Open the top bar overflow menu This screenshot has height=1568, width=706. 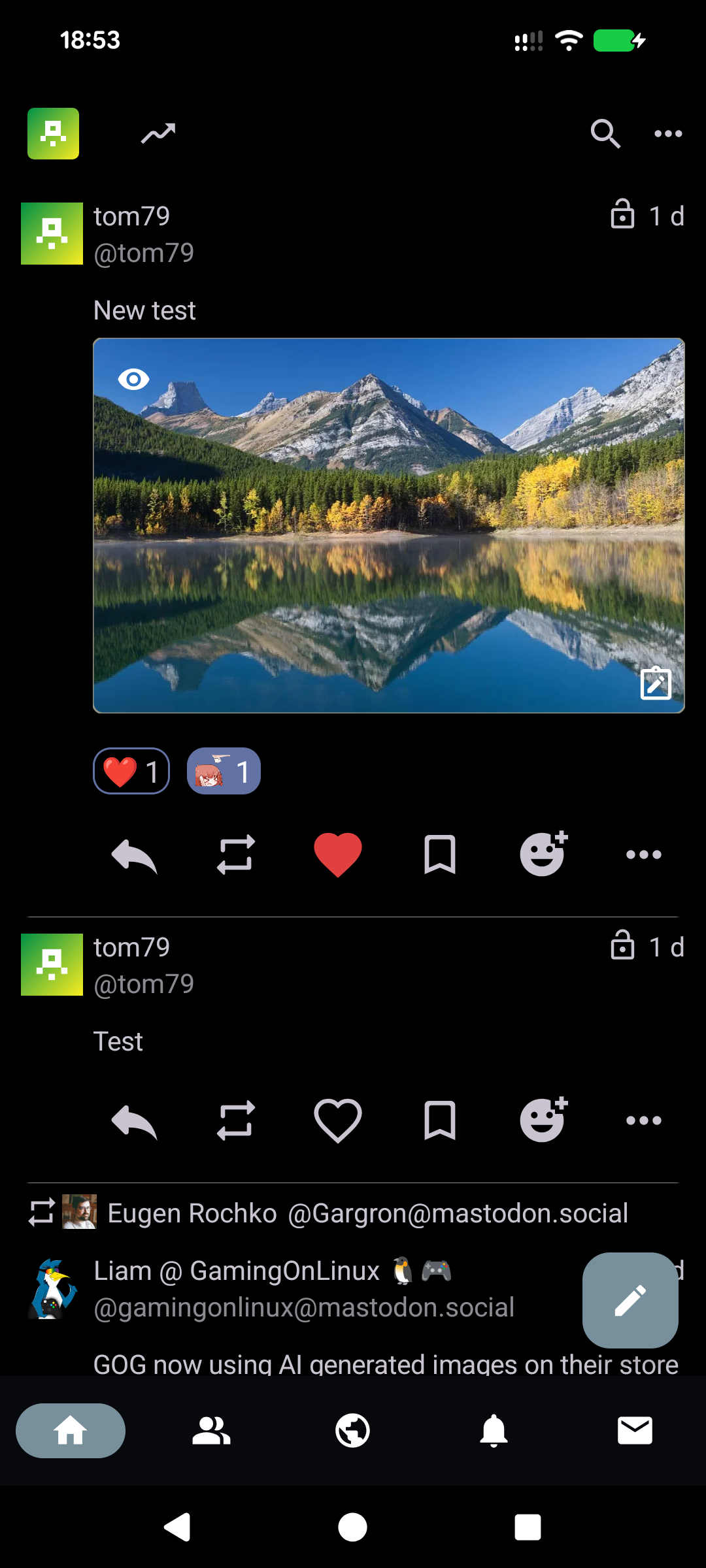click(668, 134)
